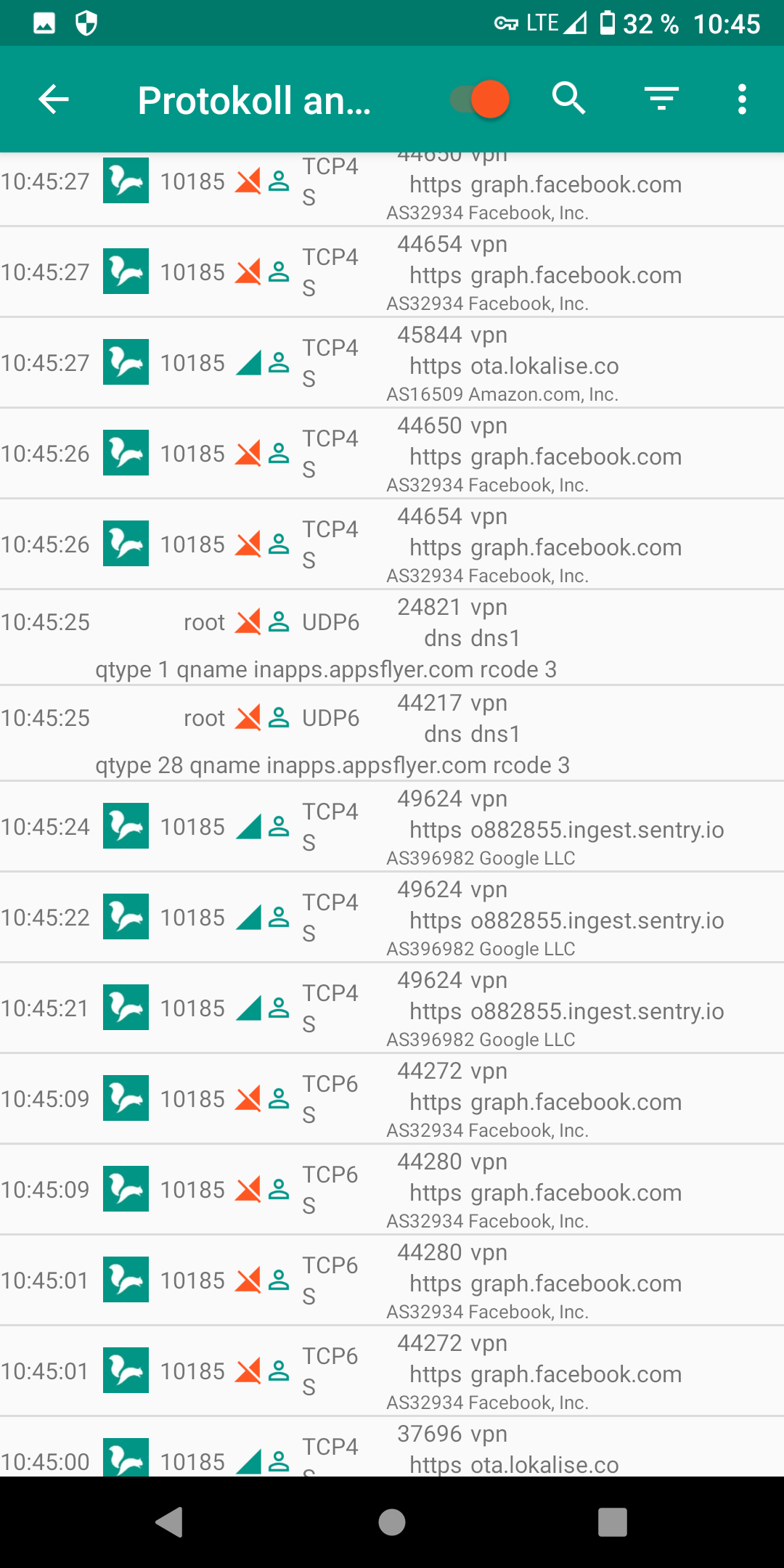The width and height of the screenshot is (784, 1568).
Task: Open the 10:45:21 sentry.io log entry
Action: (392, 1008)
